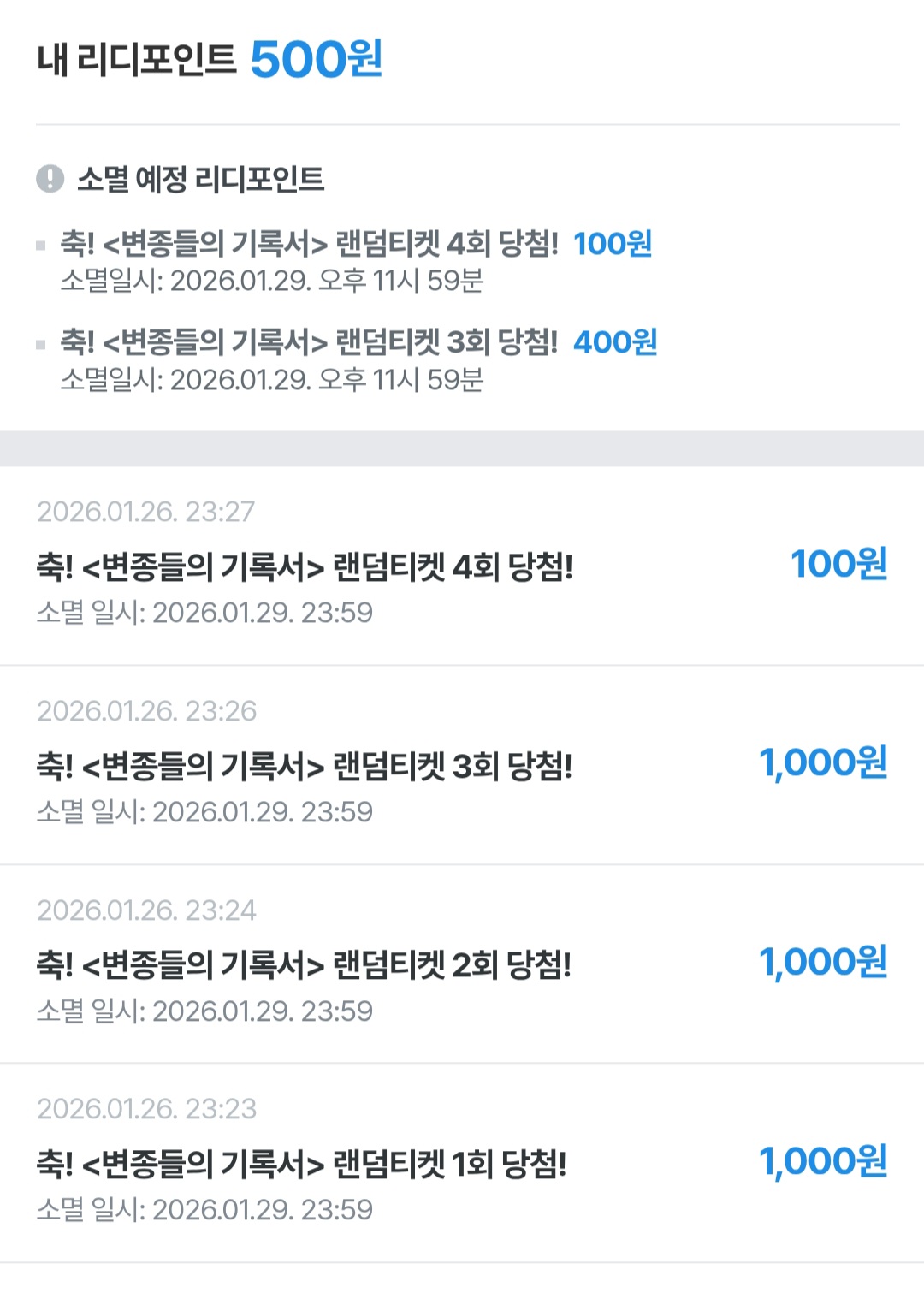Select the 소멸 예정 리디포인트 section header

(x=203, y=178)
